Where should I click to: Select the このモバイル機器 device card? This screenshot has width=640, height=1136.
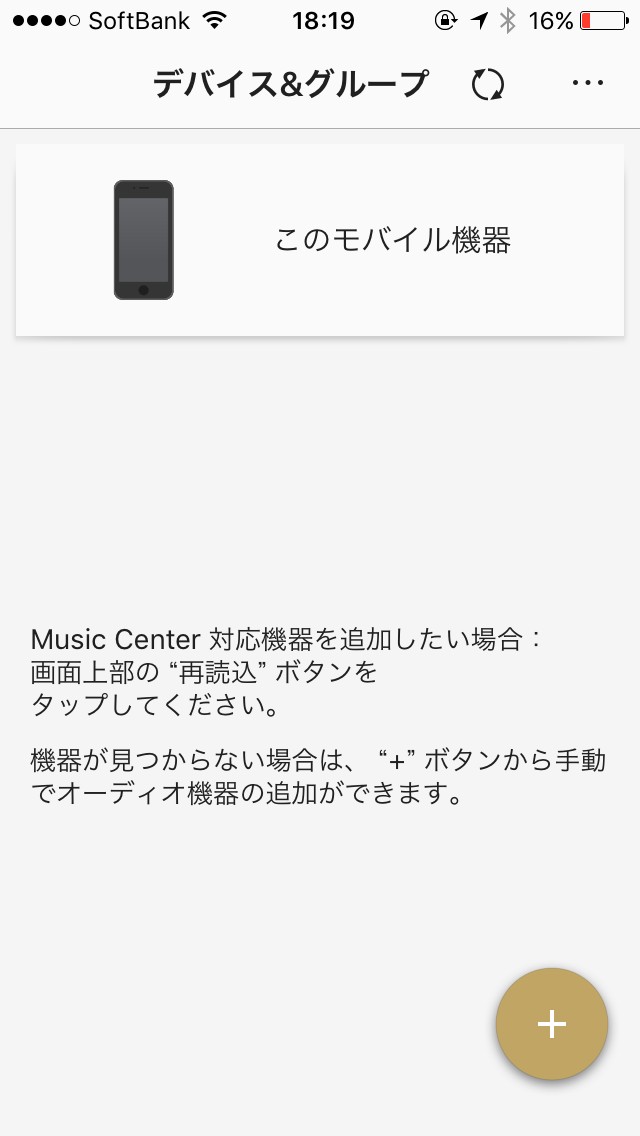(x=320, y=240)
